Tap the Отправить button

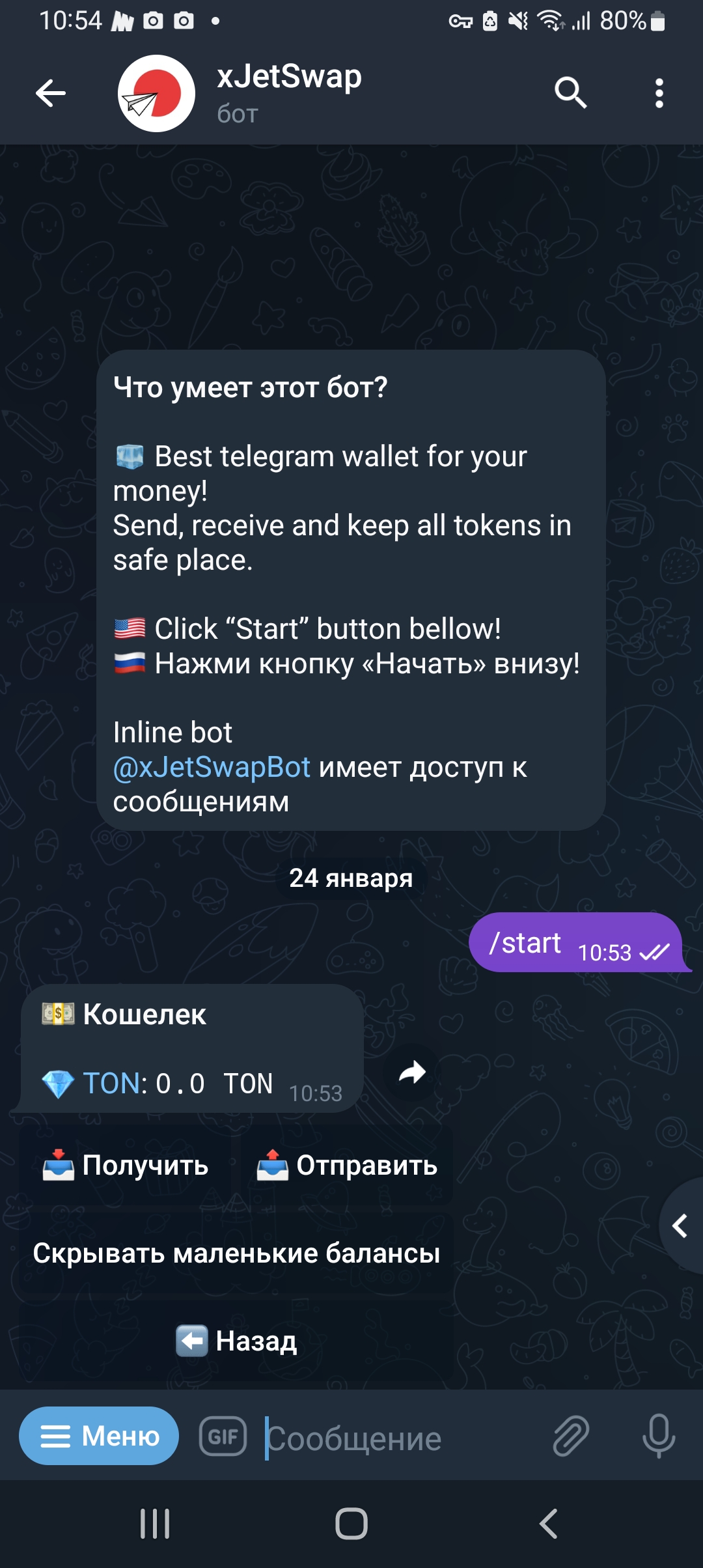coord(347,1165)
